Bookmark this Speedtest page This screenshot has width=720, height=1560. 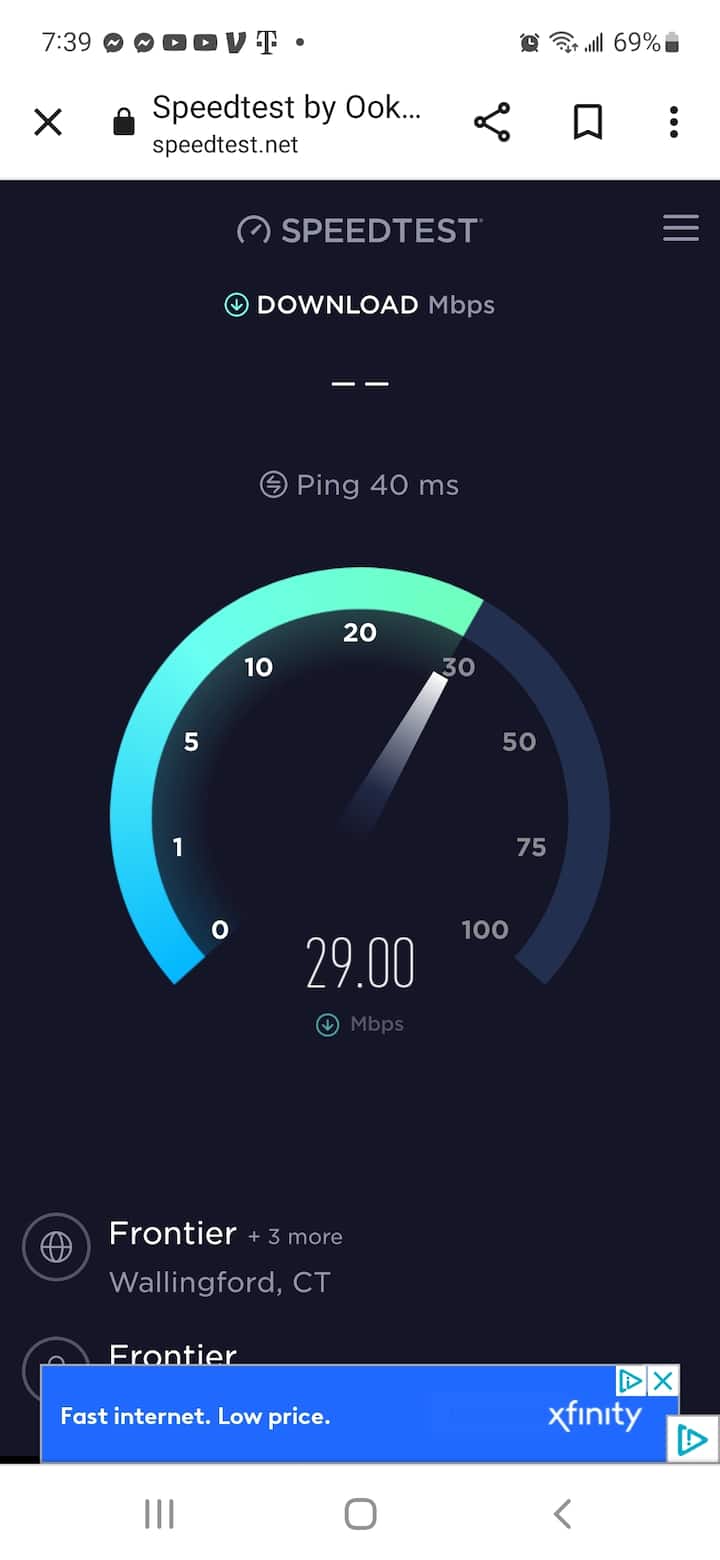click(587, 123)
